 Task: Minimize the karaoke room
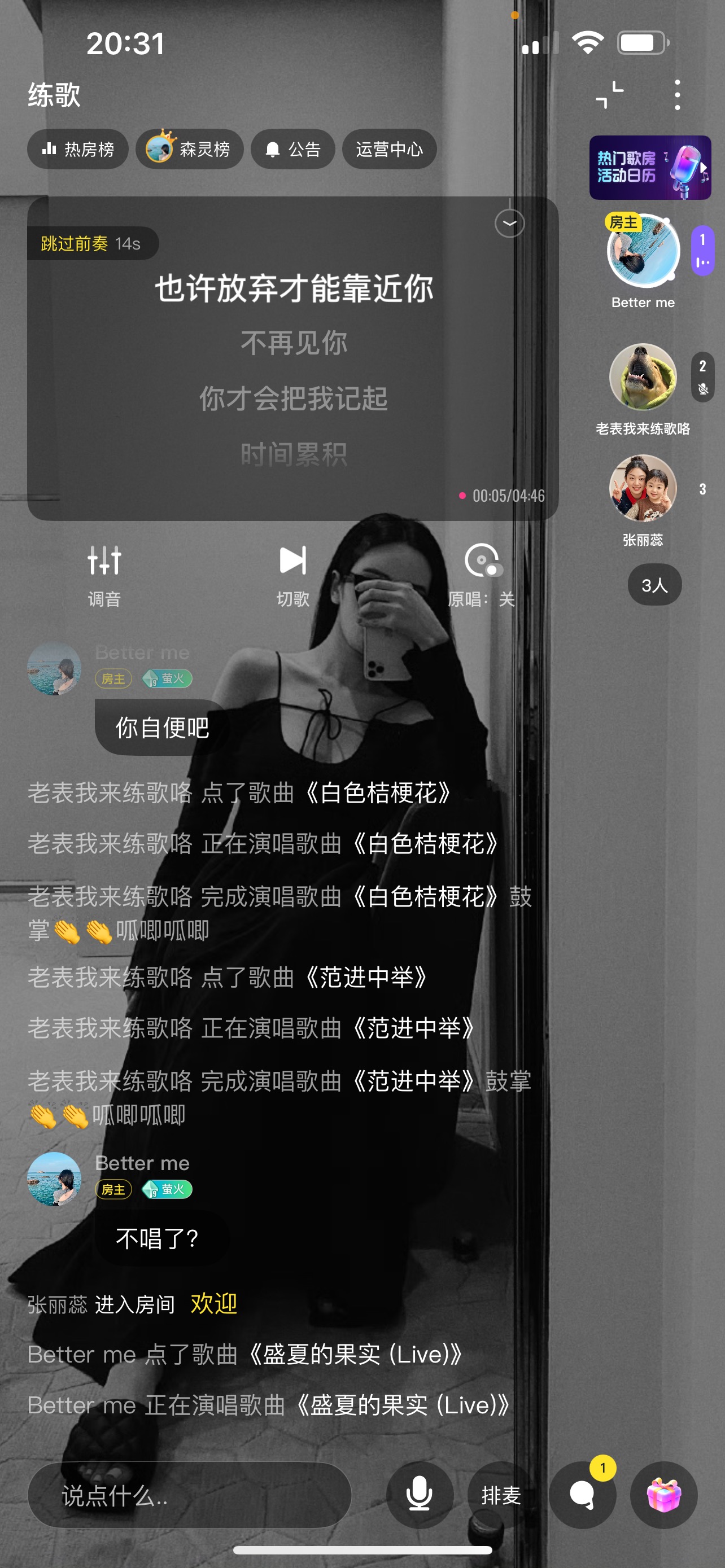click(609, 95)
